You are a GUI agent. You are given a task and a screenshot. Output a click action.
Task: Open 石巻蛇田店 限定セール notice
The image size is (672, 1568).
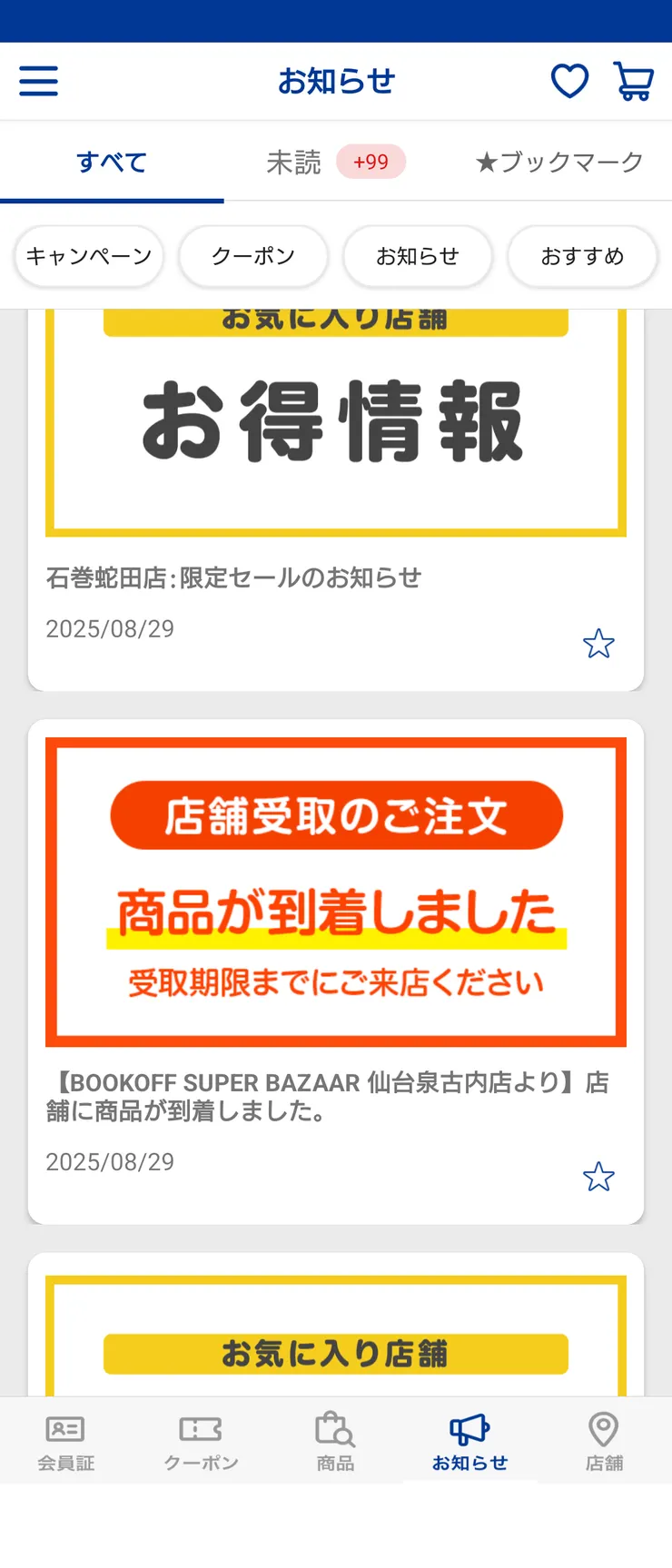click(x=233, y=577)
